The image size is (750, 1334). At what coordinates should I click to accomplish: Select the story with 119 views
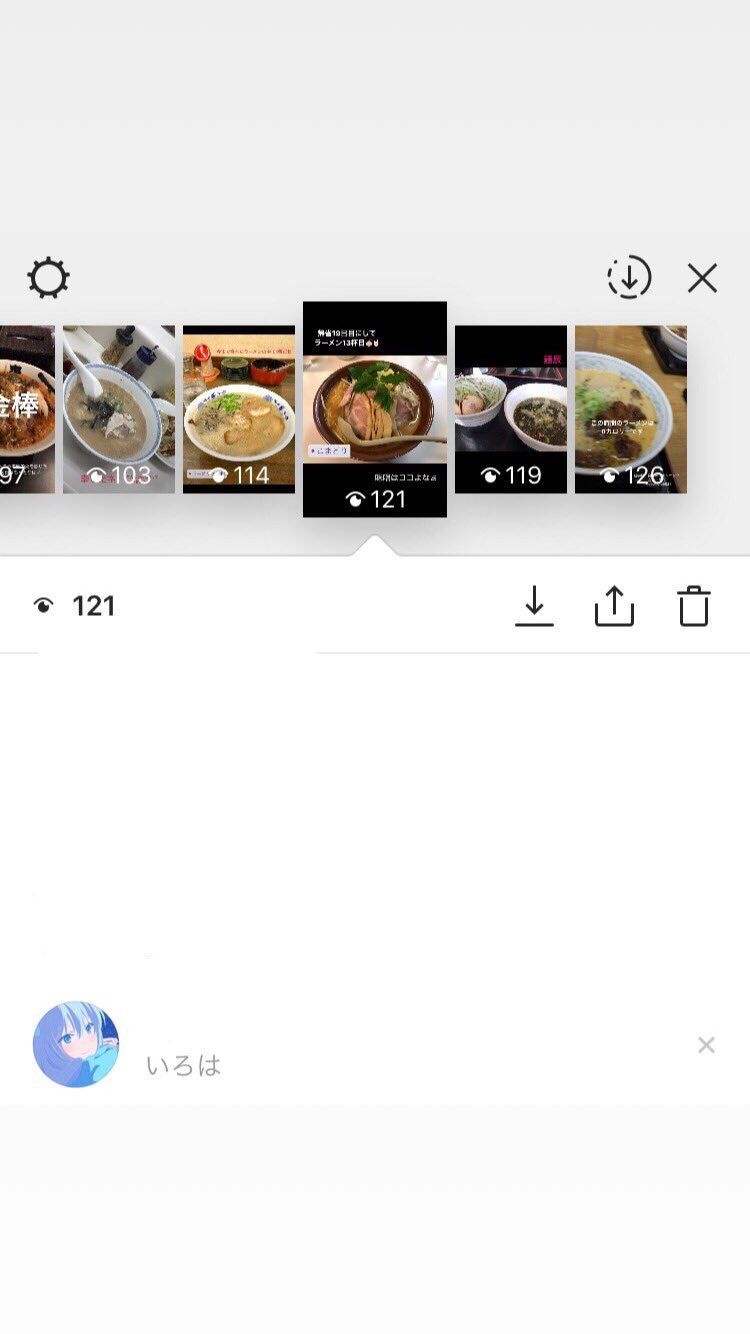pyautogui.click(x=511, y=408)
